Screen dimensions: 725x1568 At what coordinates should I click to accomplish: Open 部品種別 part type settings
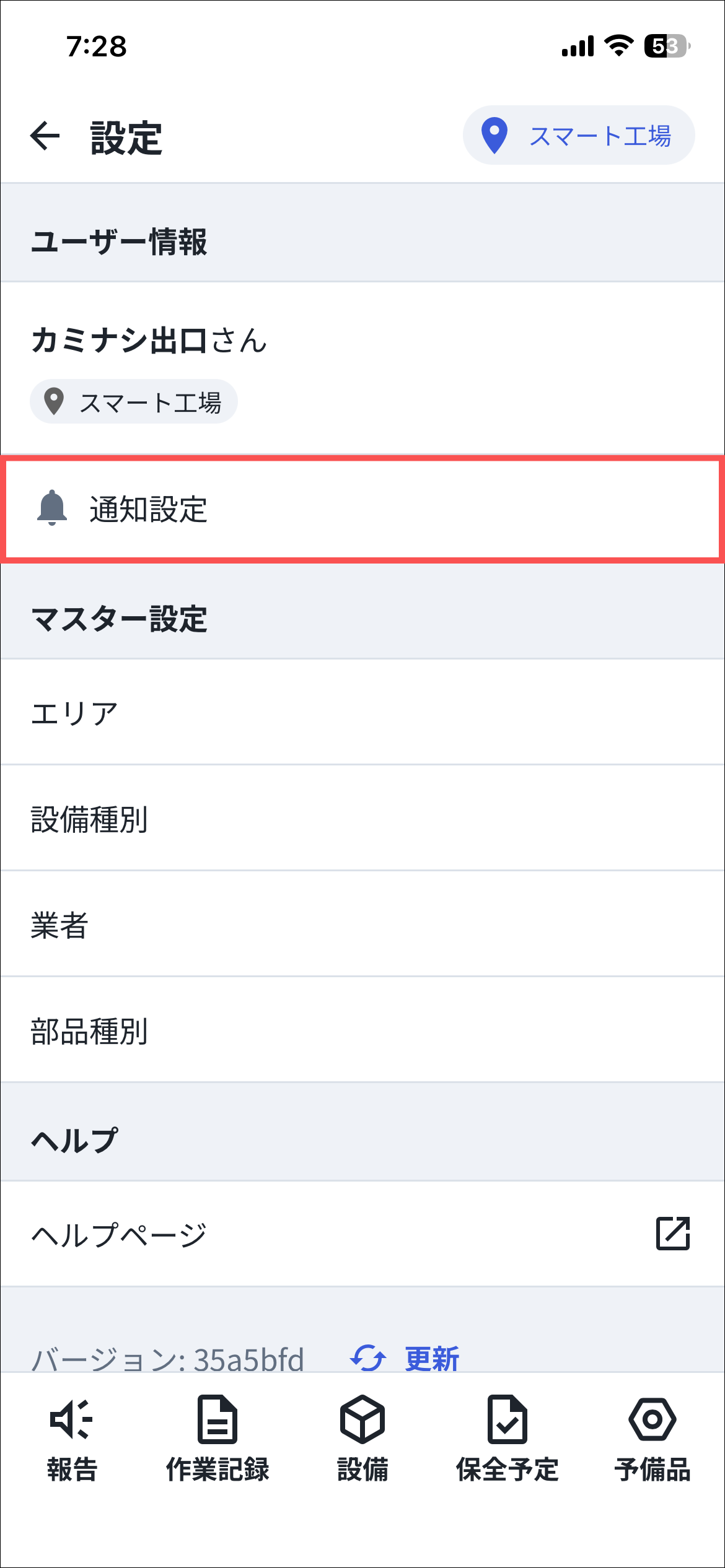click(x=362, y=1030)
